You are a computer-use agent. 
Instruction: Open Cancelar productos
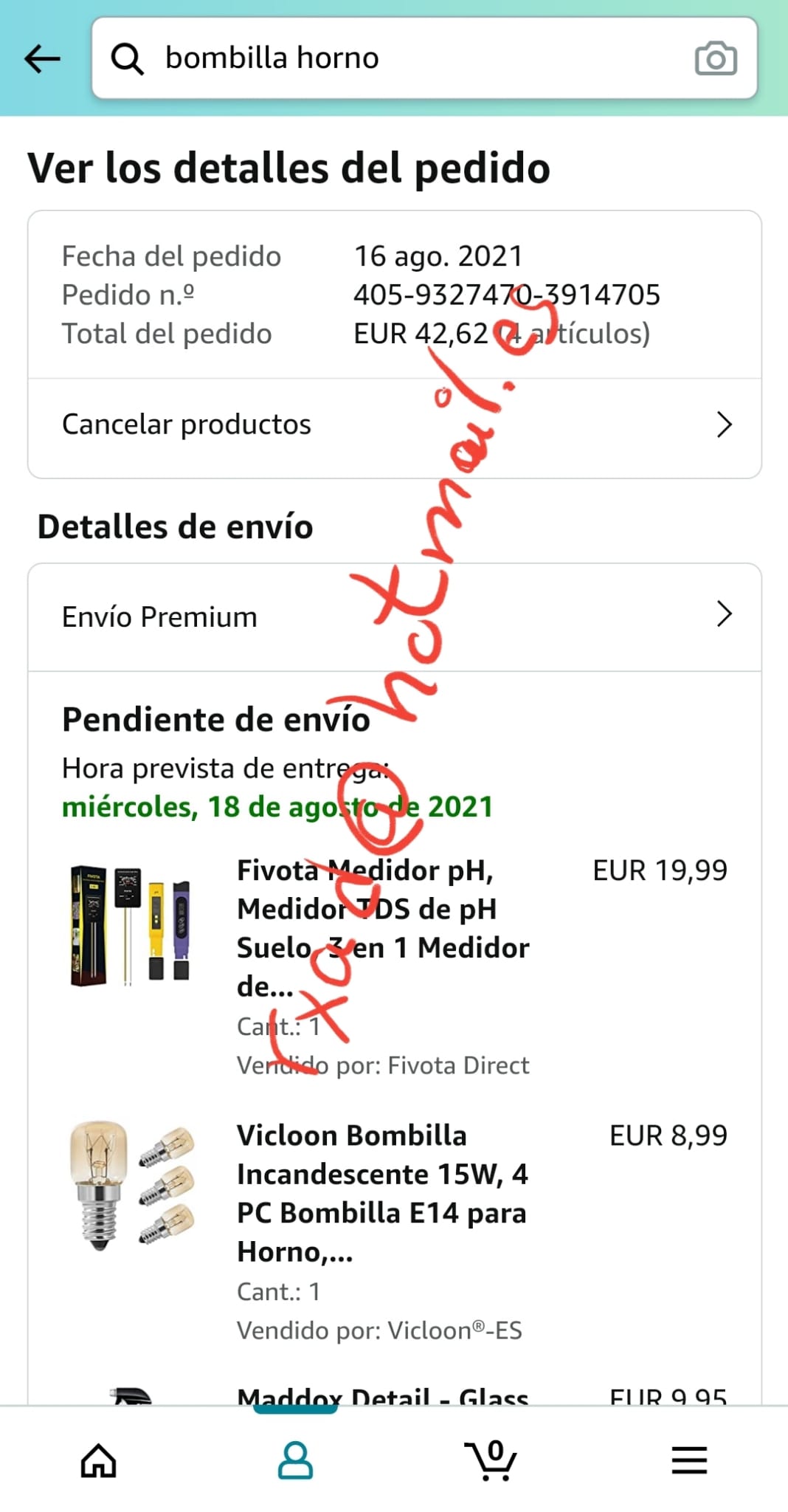click(394, 425)
